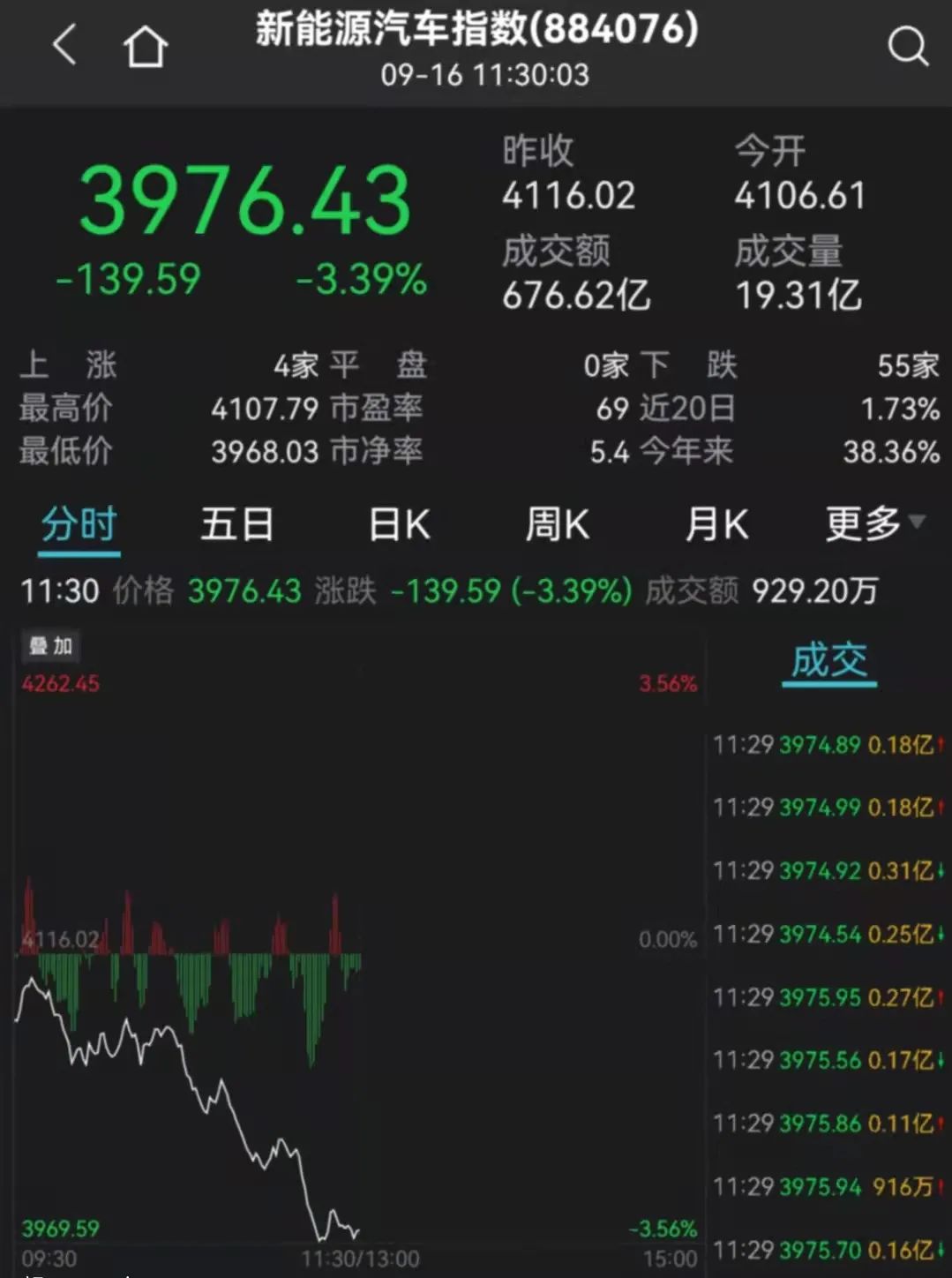This screenshot has height=1278, width=952.
Task: Select the 月K chart tab
Action: point(716,525)
